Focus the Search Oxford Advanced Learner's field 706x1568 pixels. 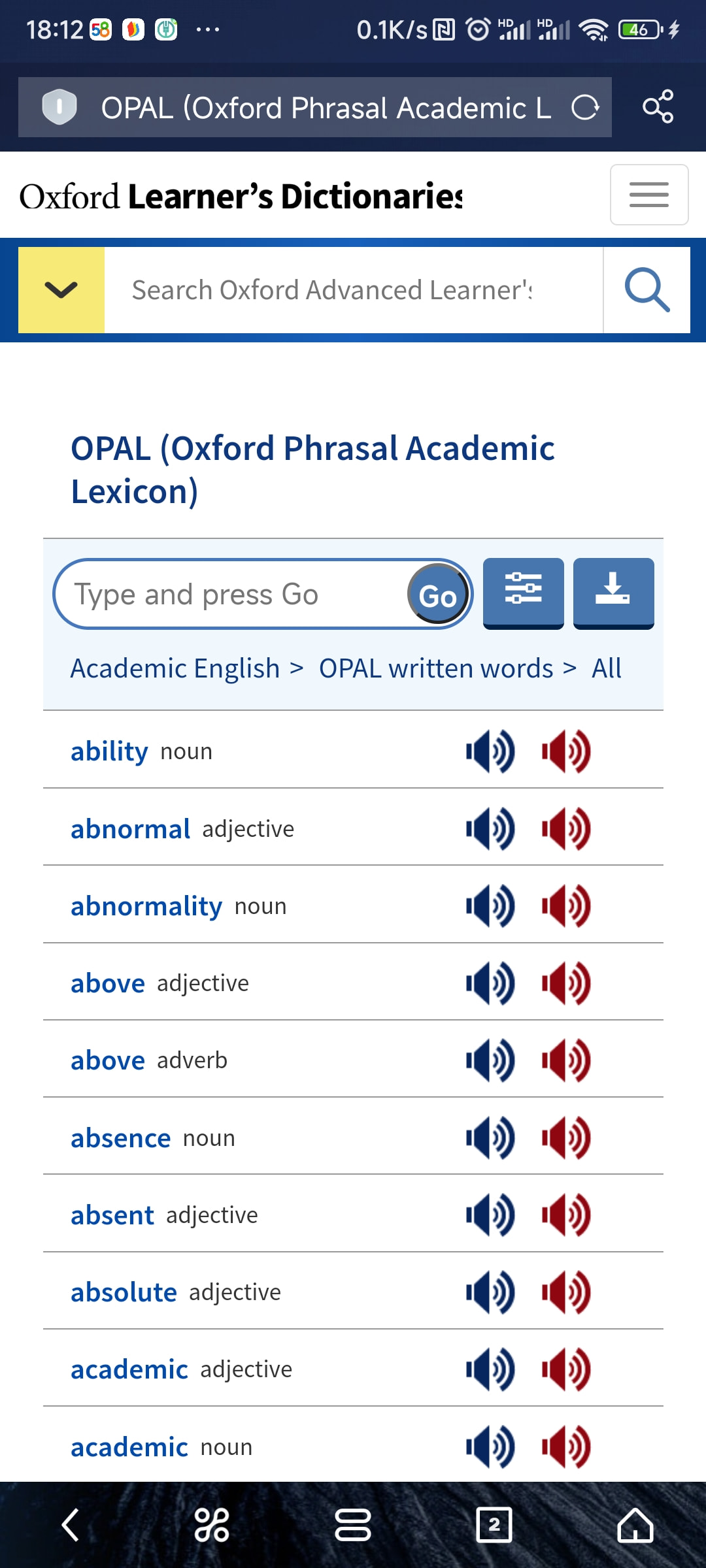tap(353, 289)
